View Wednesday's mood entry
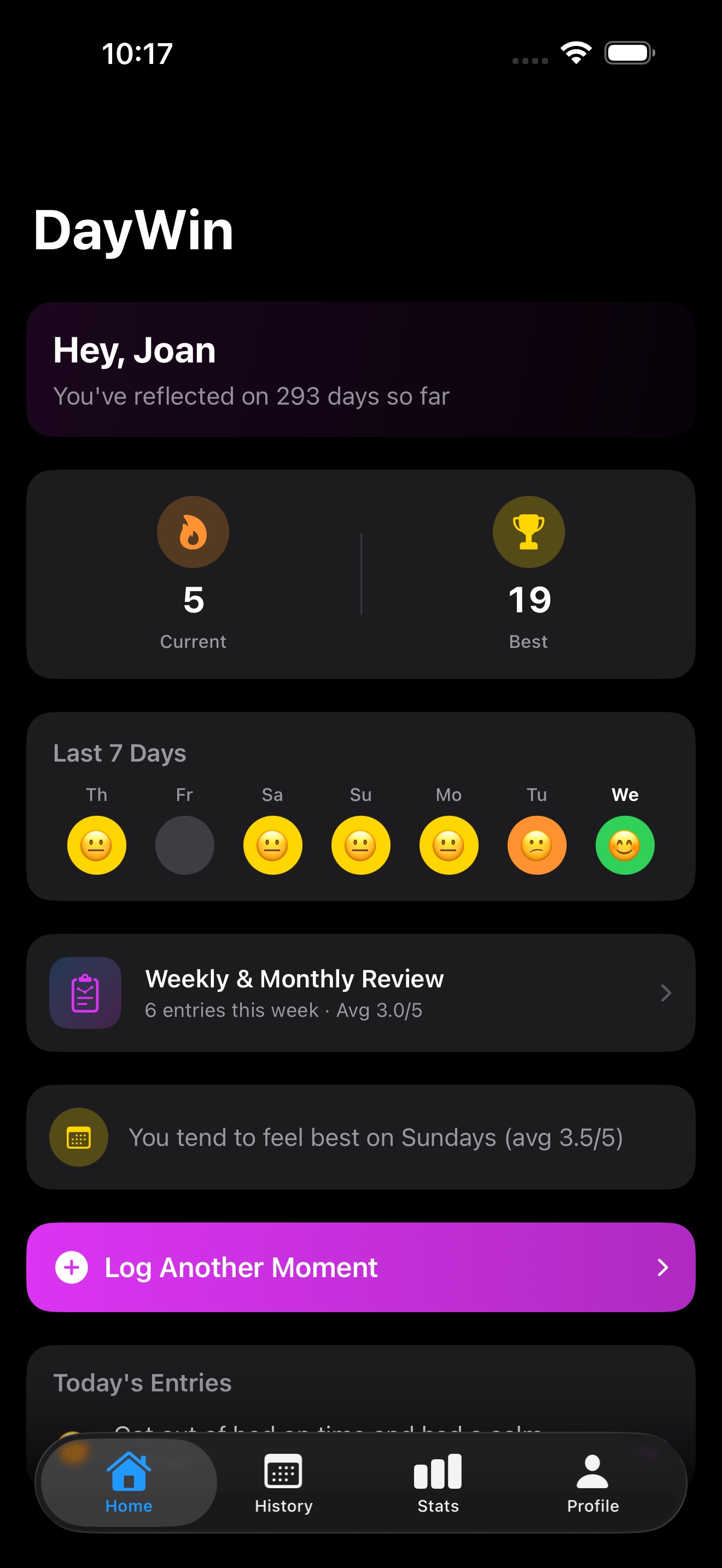Image resolution: width=722 pixels, height=1568 pixels. pos(625,845)
